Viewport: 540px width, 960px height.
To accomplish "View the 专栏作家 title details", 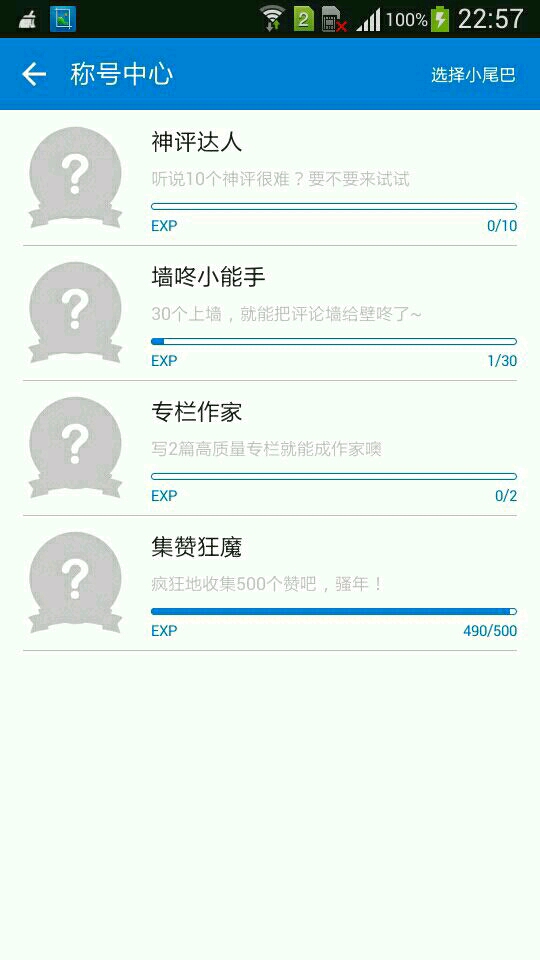I will point(270,448).
